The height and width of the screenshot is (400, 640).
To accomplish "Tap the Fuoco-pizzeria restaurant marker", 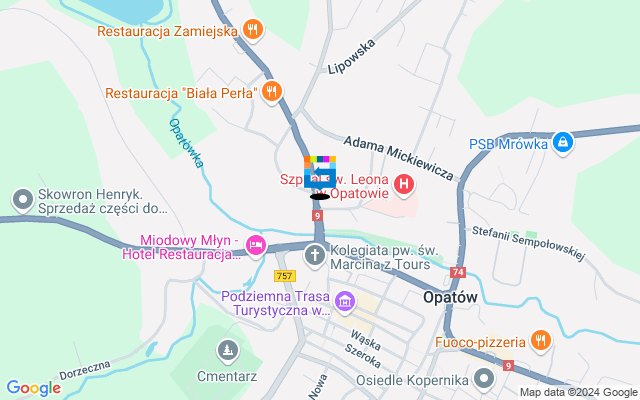I will 540,340.
